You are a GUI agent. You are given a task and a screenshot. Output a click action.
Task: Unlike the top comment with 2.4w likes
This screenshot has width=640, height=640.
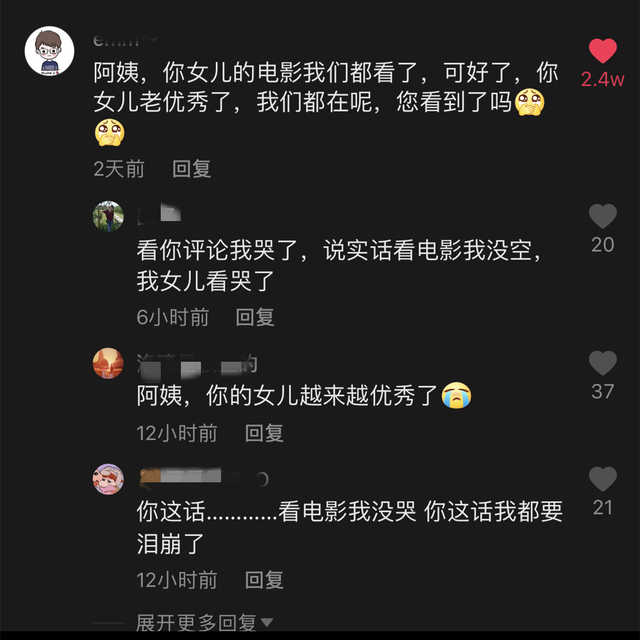(x=602, y=52)
